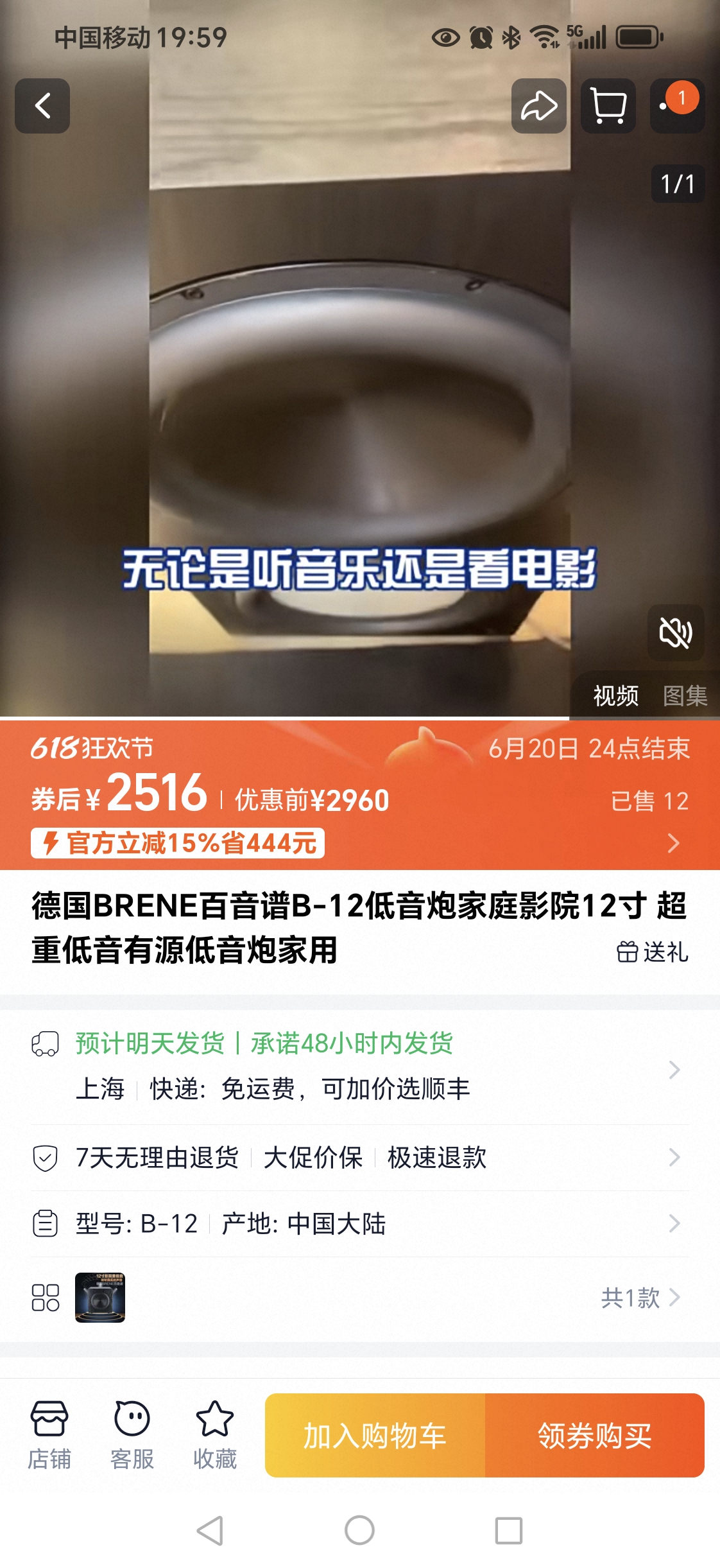
Task: Switch to the 图集 tab
Action: 685,695
